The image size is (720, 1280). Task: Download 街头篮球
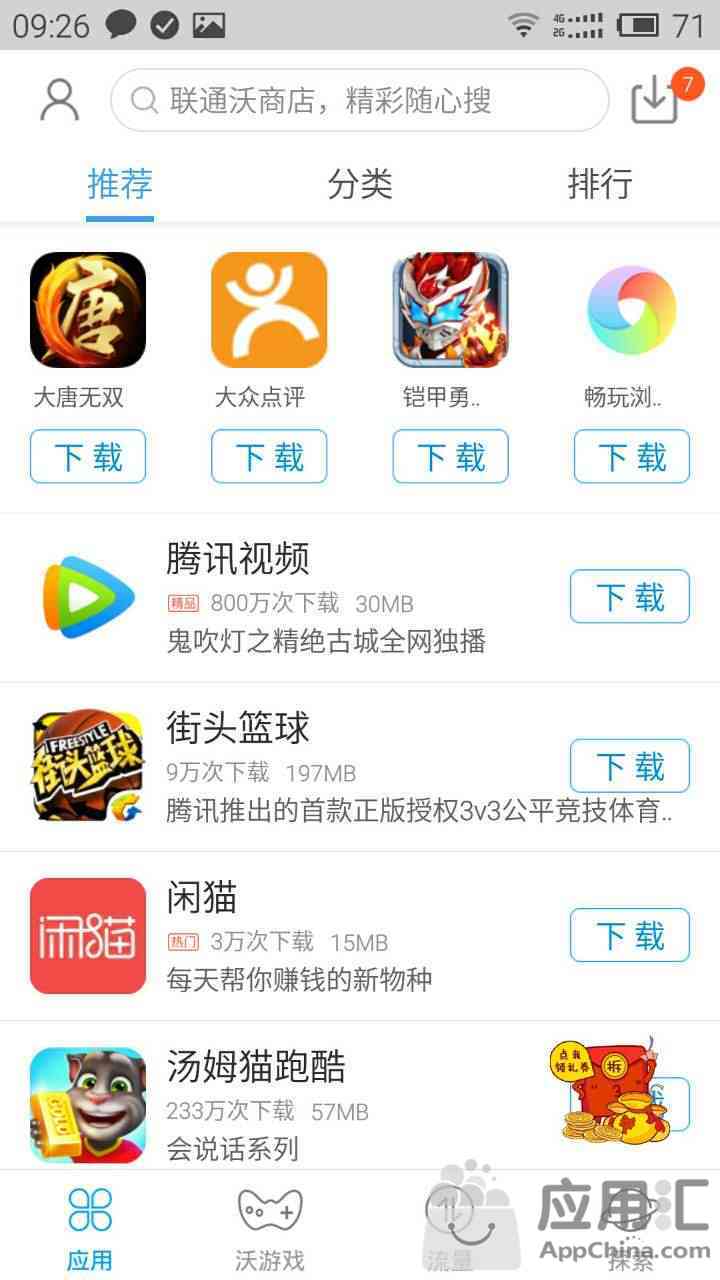[x=630, y=767]
